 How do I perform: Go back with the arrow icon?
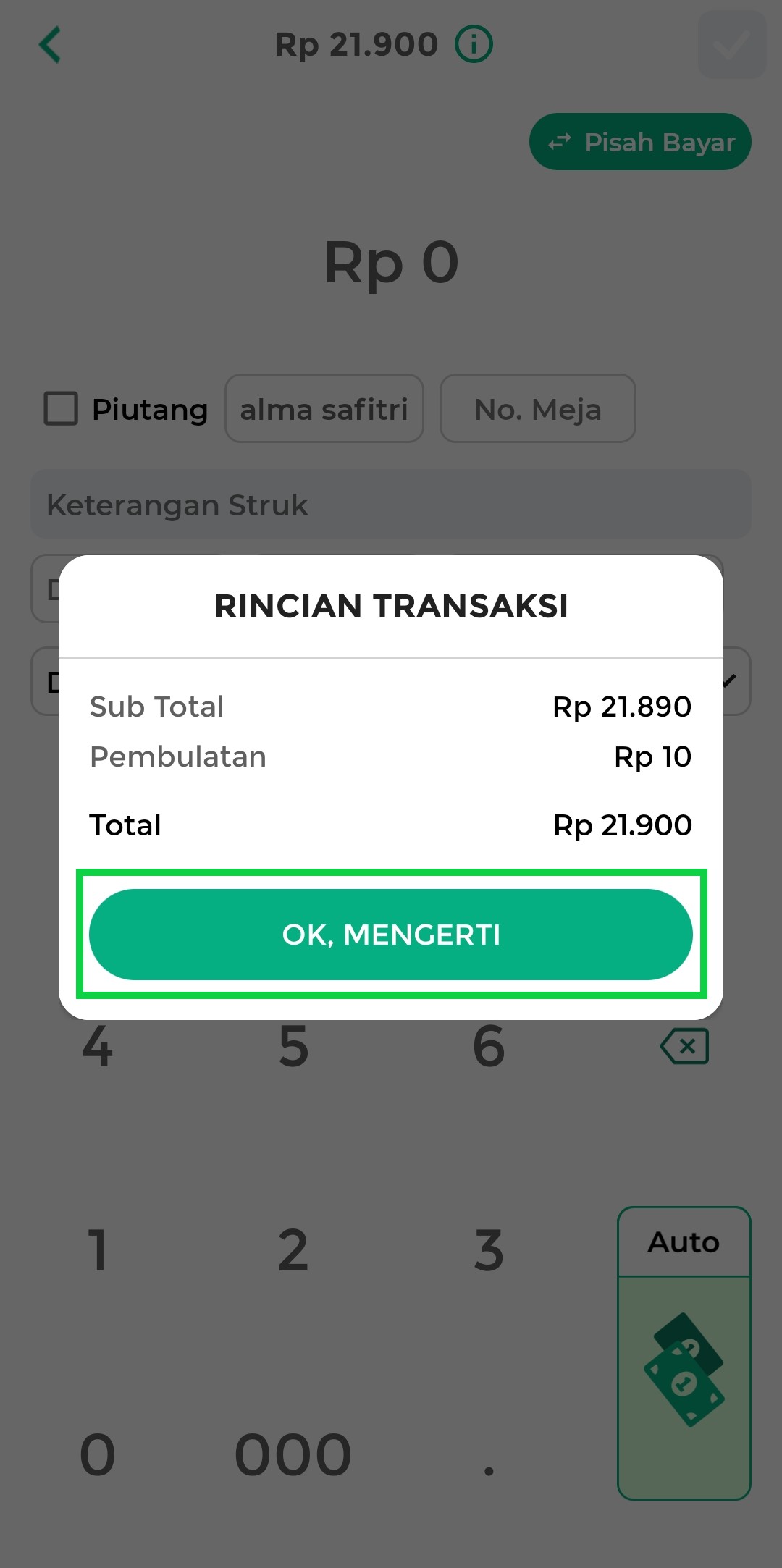coord(49,45)
